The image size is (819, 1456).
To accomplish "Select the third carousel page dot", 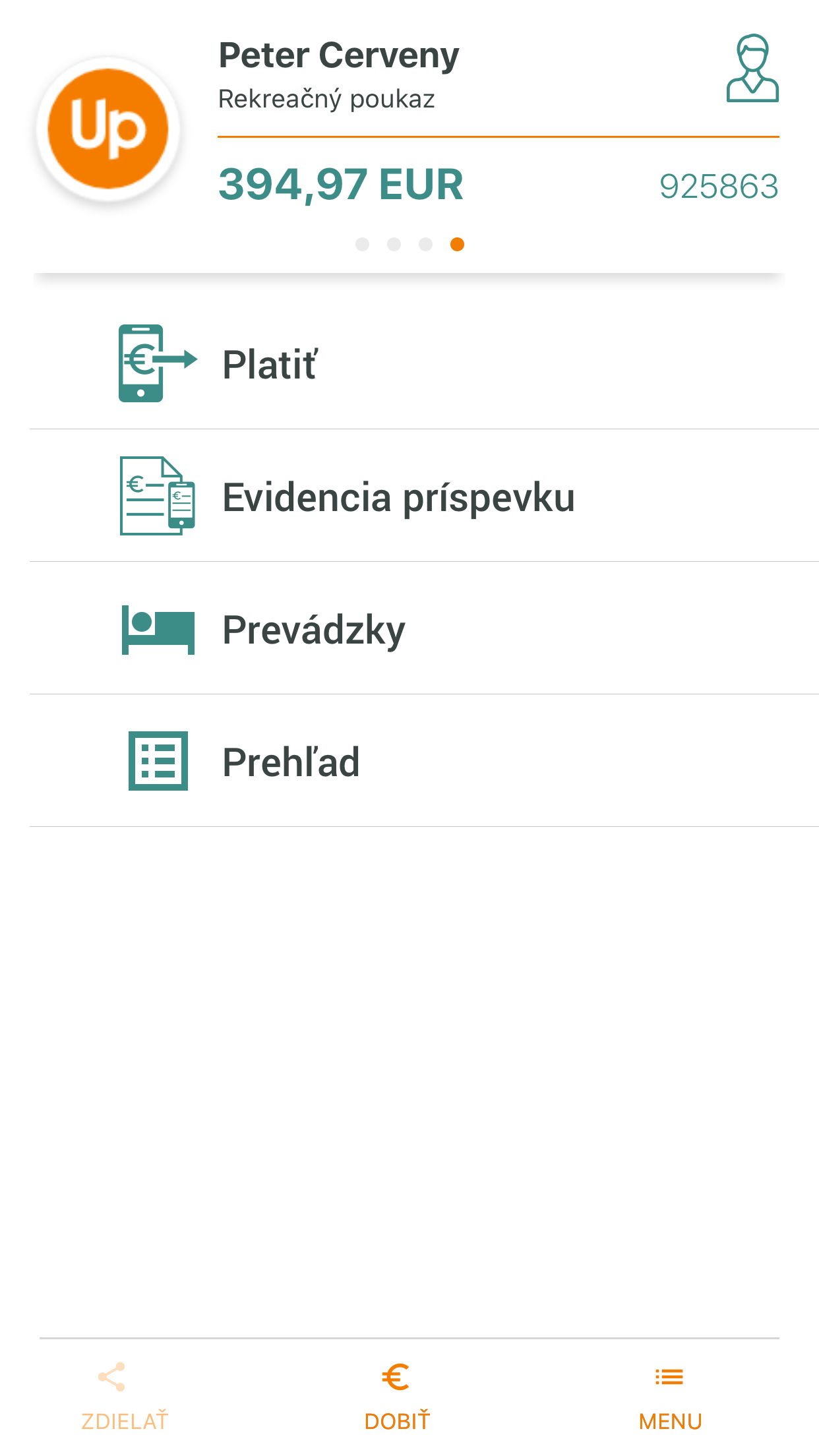I will pos(425,245).
